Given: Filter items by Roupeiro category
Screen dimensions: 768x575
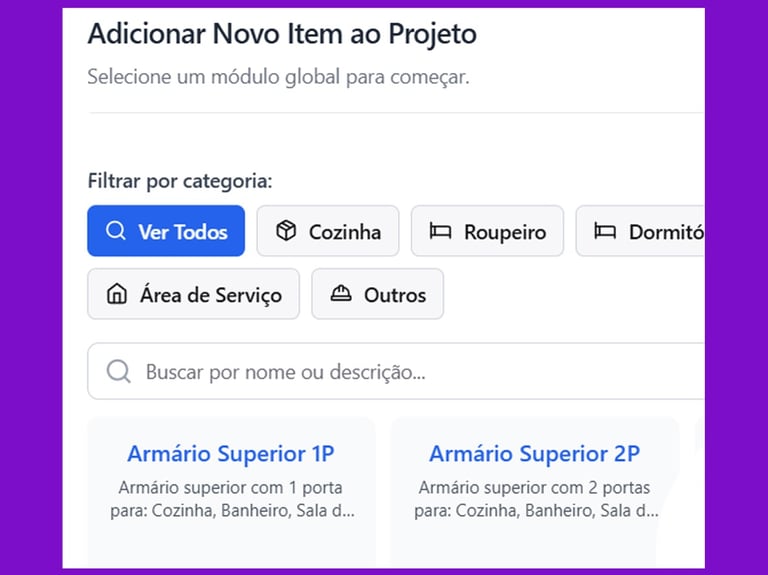Looking at the screenshot, I should 487,231.
